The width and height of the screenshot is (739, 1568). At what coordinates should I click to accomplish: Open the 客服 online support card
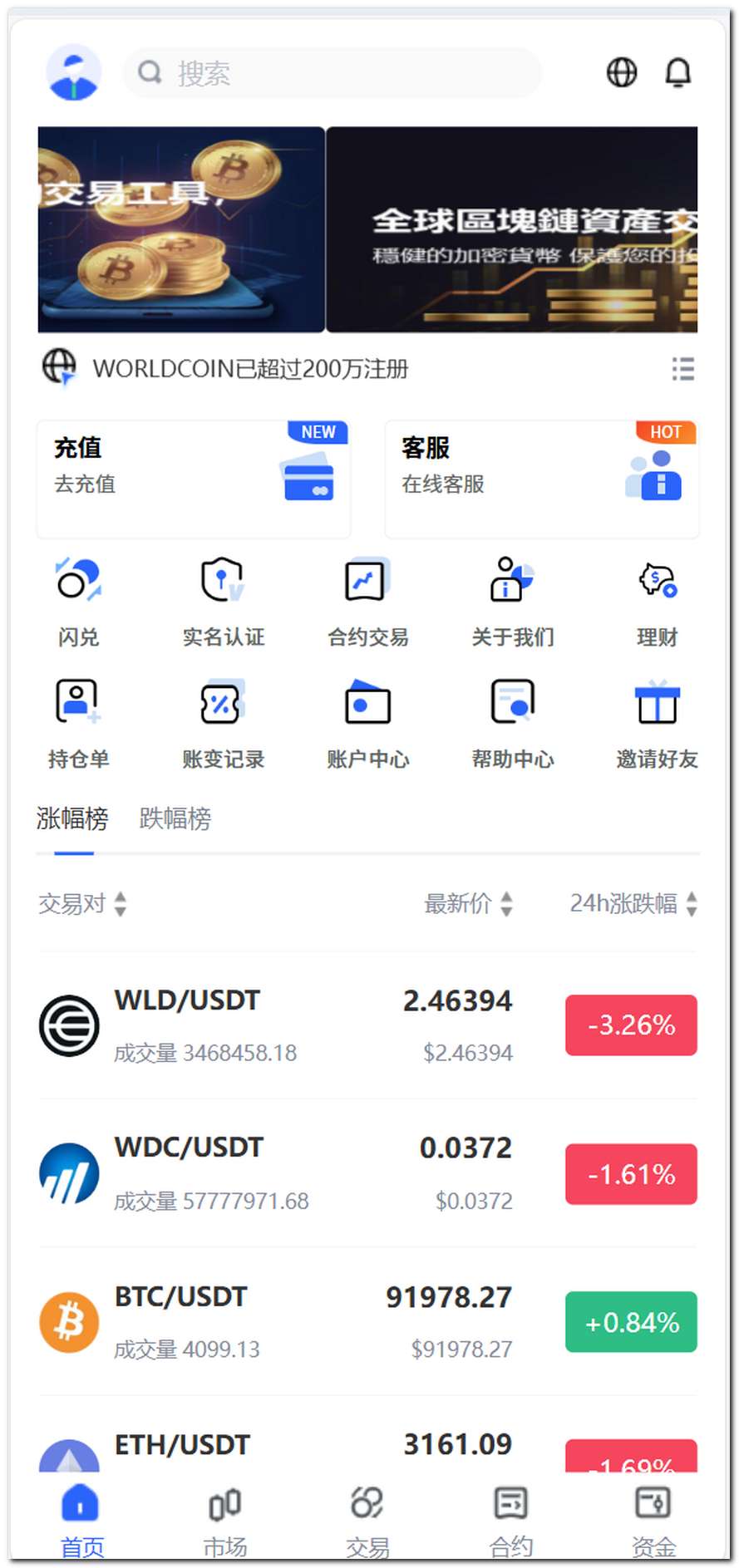coord(541,479)
